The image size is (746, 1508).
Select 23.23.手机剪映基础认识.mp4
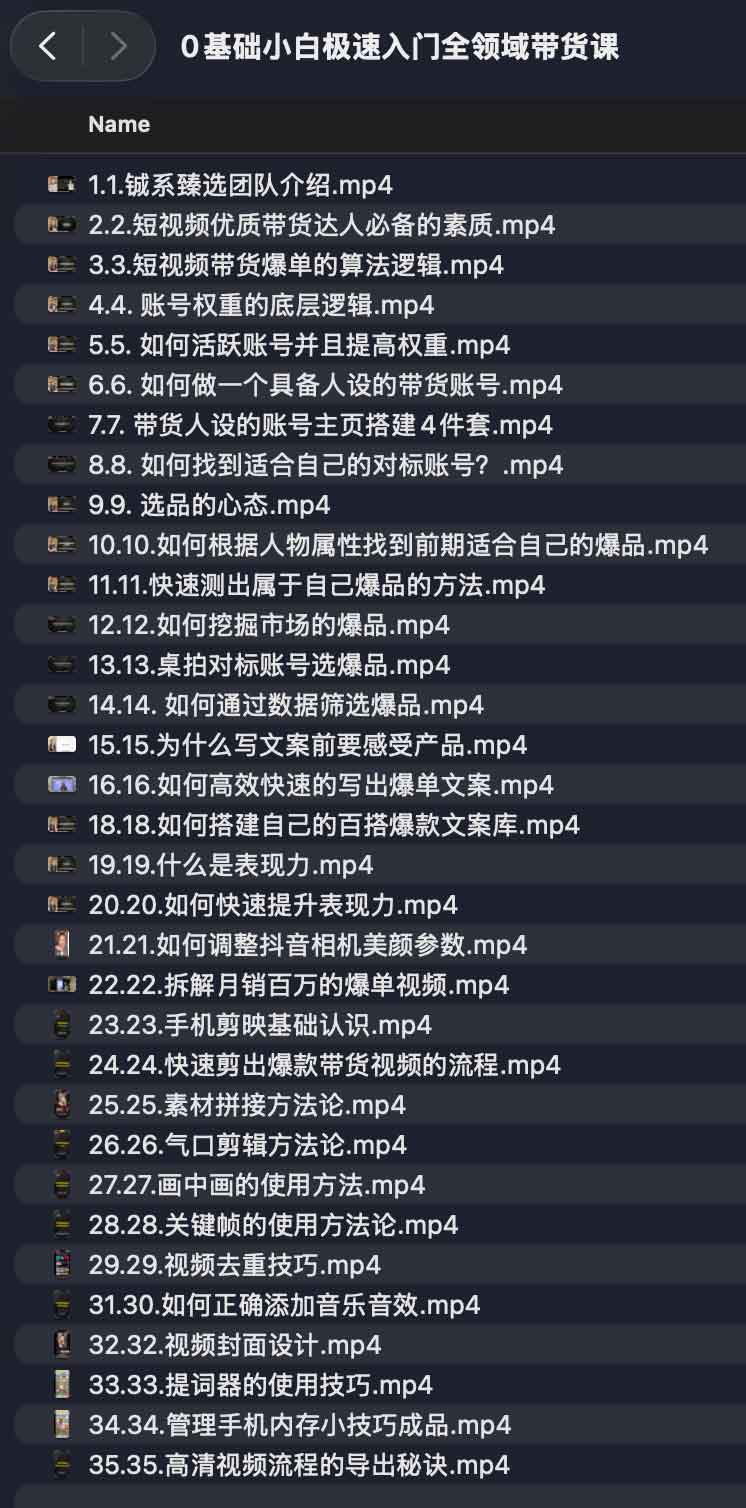pyautogui.click(x=260, y=1025)
